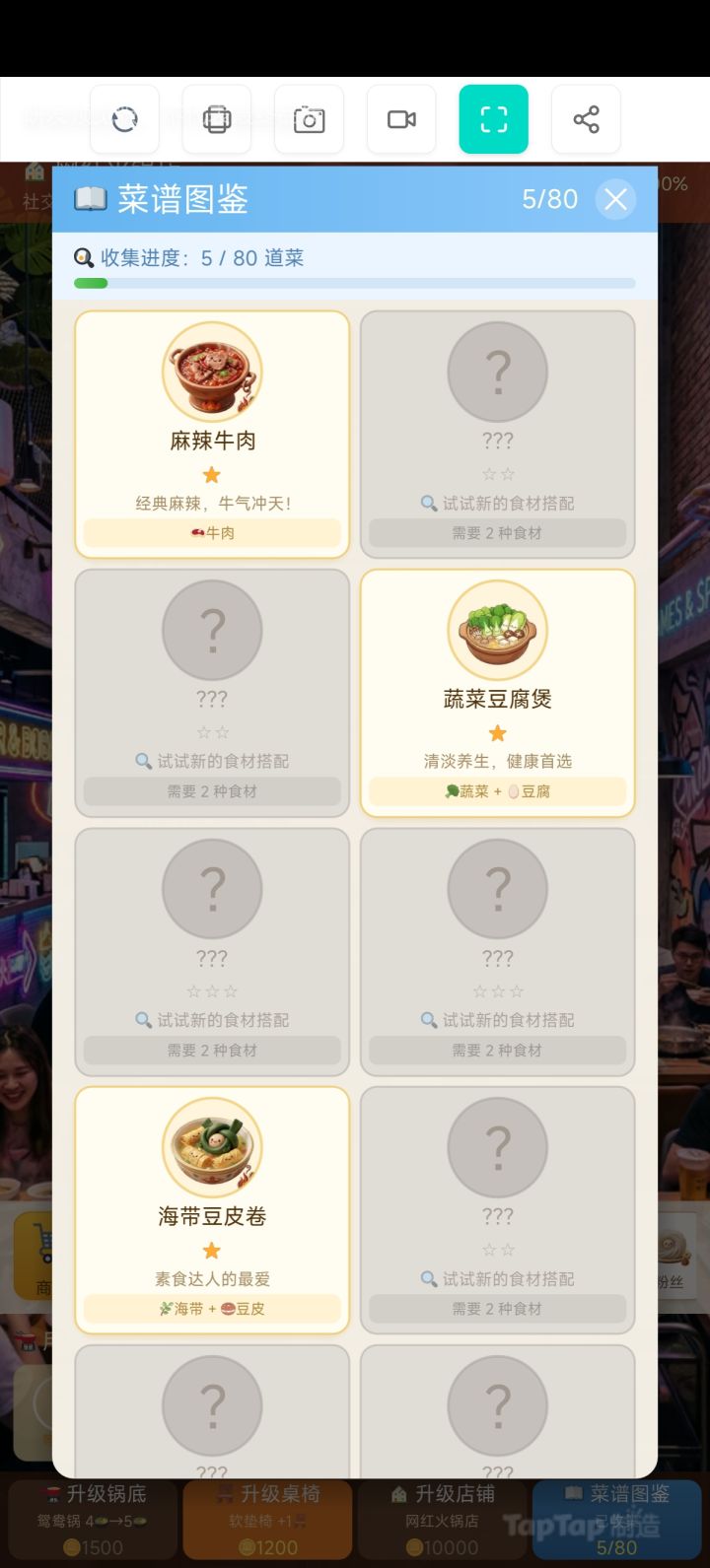Click the frame capture icon in toolbar

217,119
